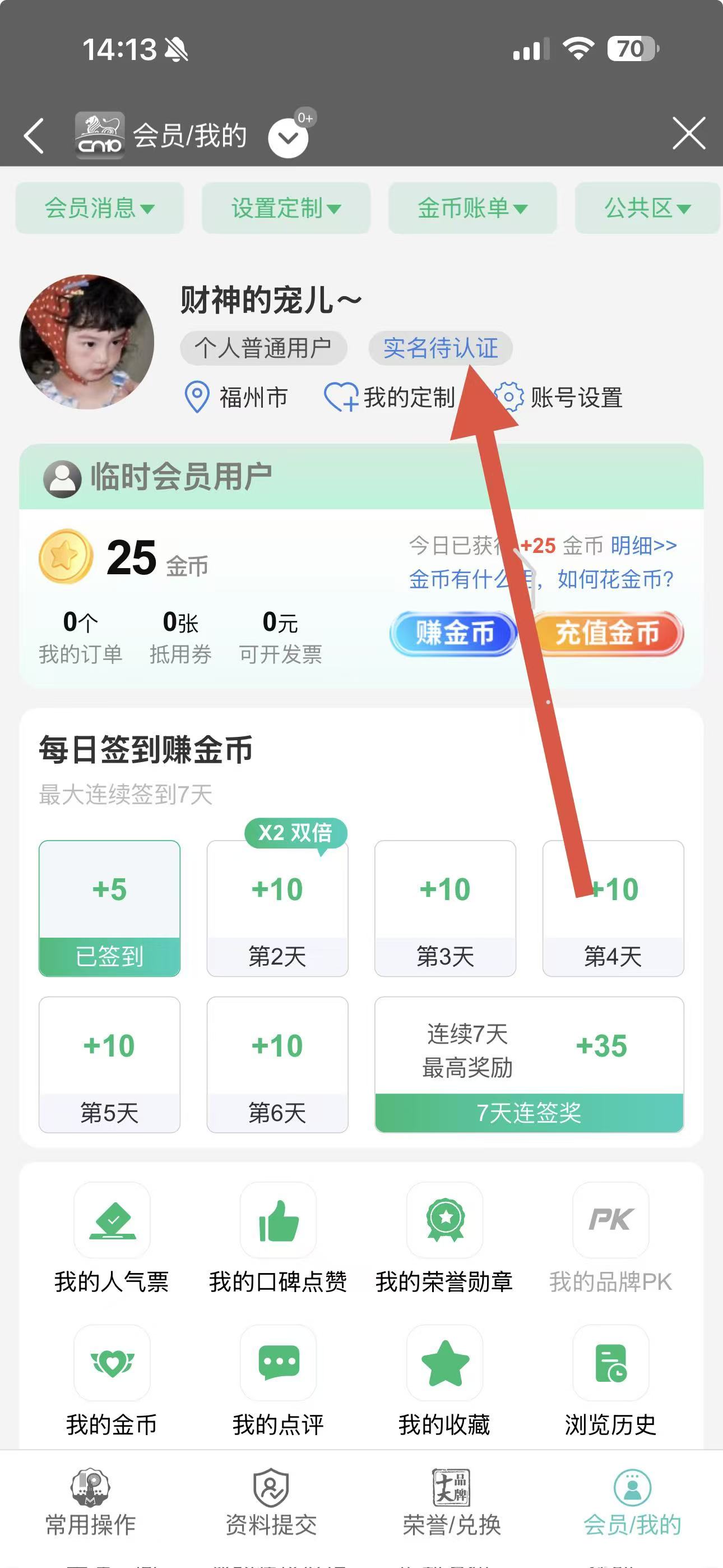The image size is (723, 1568).
Task: Tap the 充值金币 button
Action: pos(608,633)
